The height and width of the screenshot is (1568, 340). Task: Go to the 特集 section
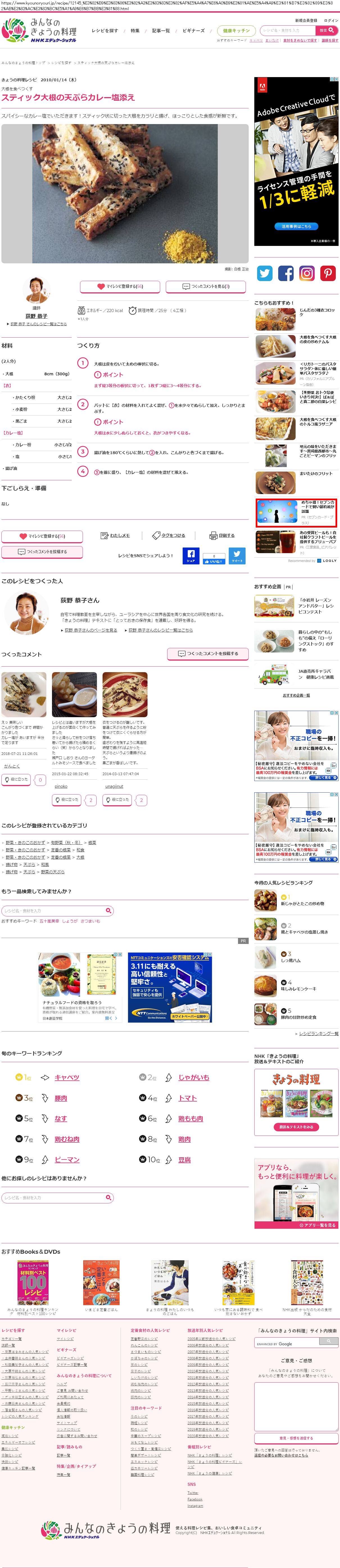click(x=135, y=30)
